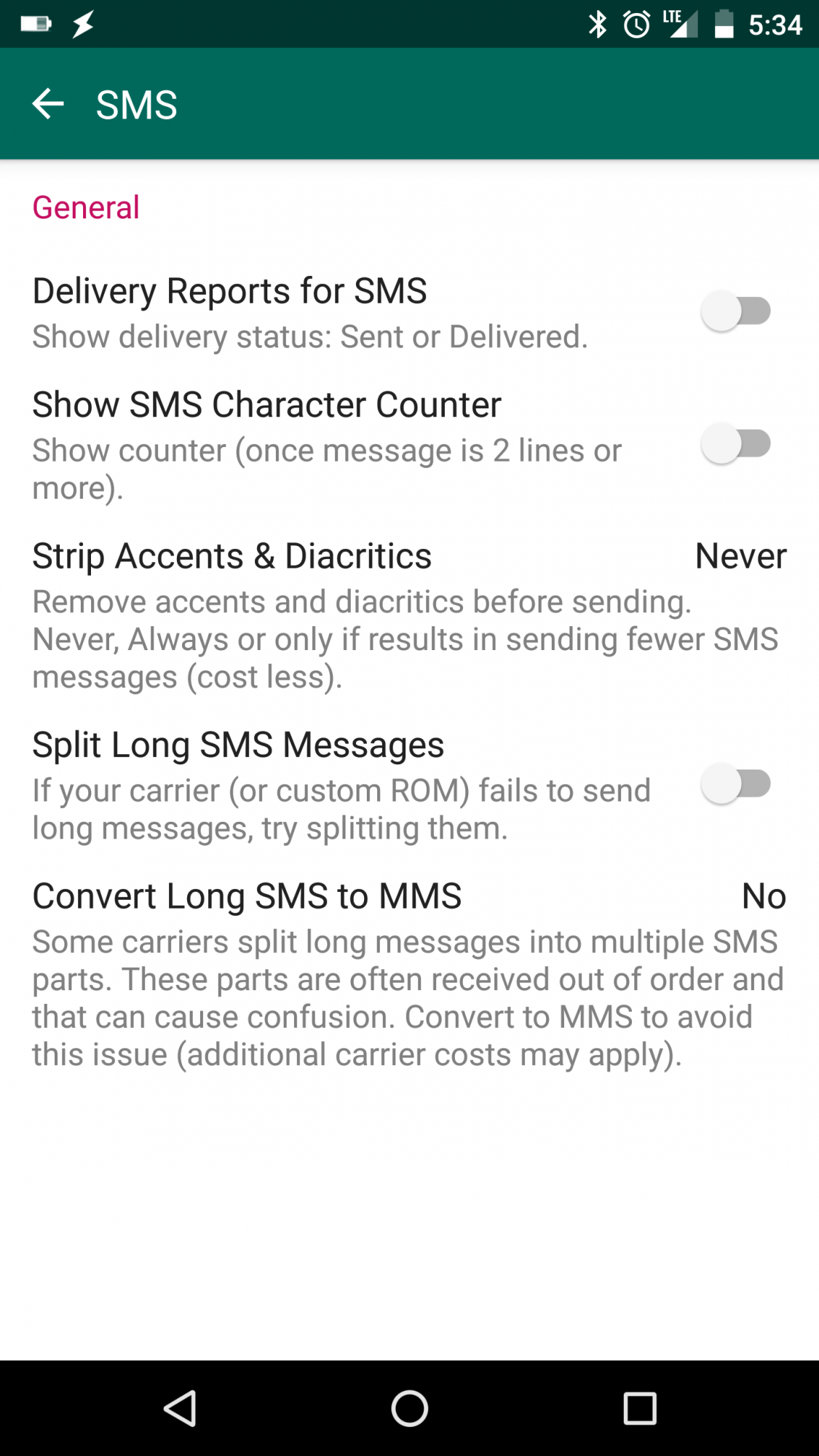Turn on Show SMS Character Counter
The height and width of the screenshot is (1456, 819).
tap(735, 443)
